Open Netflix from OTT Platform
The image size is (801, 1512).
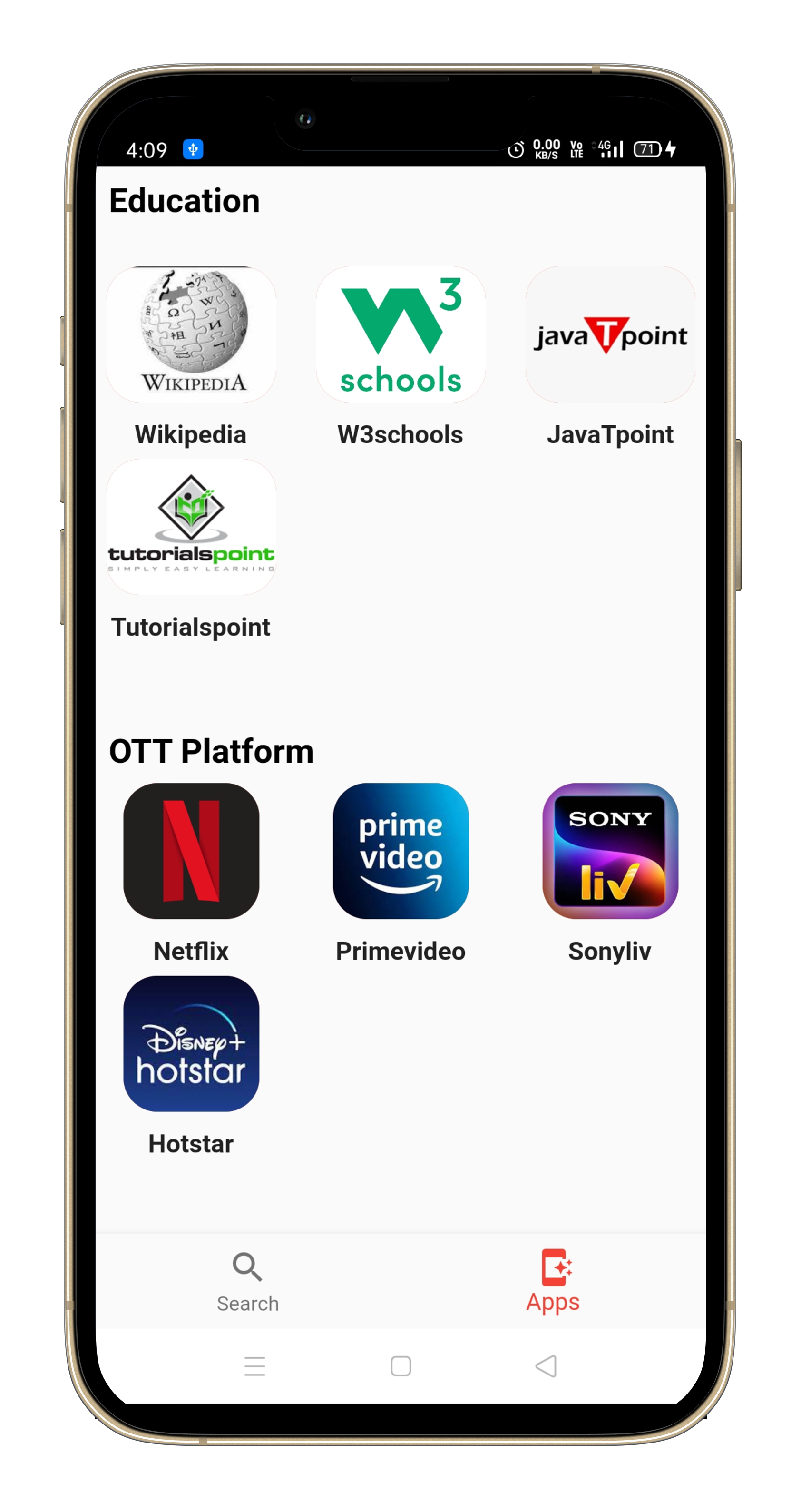coord(191,851)
